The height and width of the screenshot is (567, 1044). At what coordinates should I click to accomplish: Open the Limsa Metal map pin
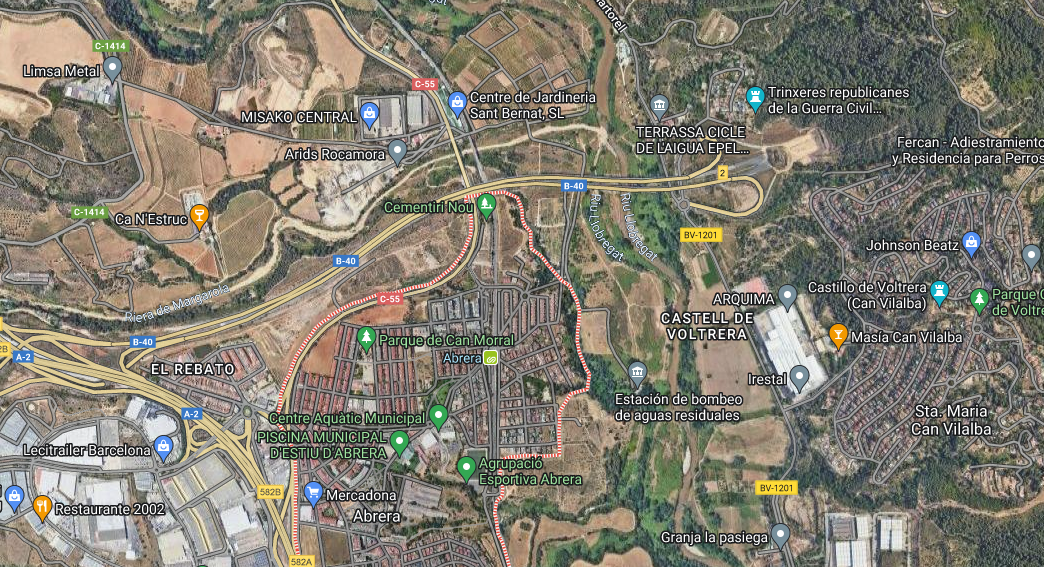[x=113, y=69]
